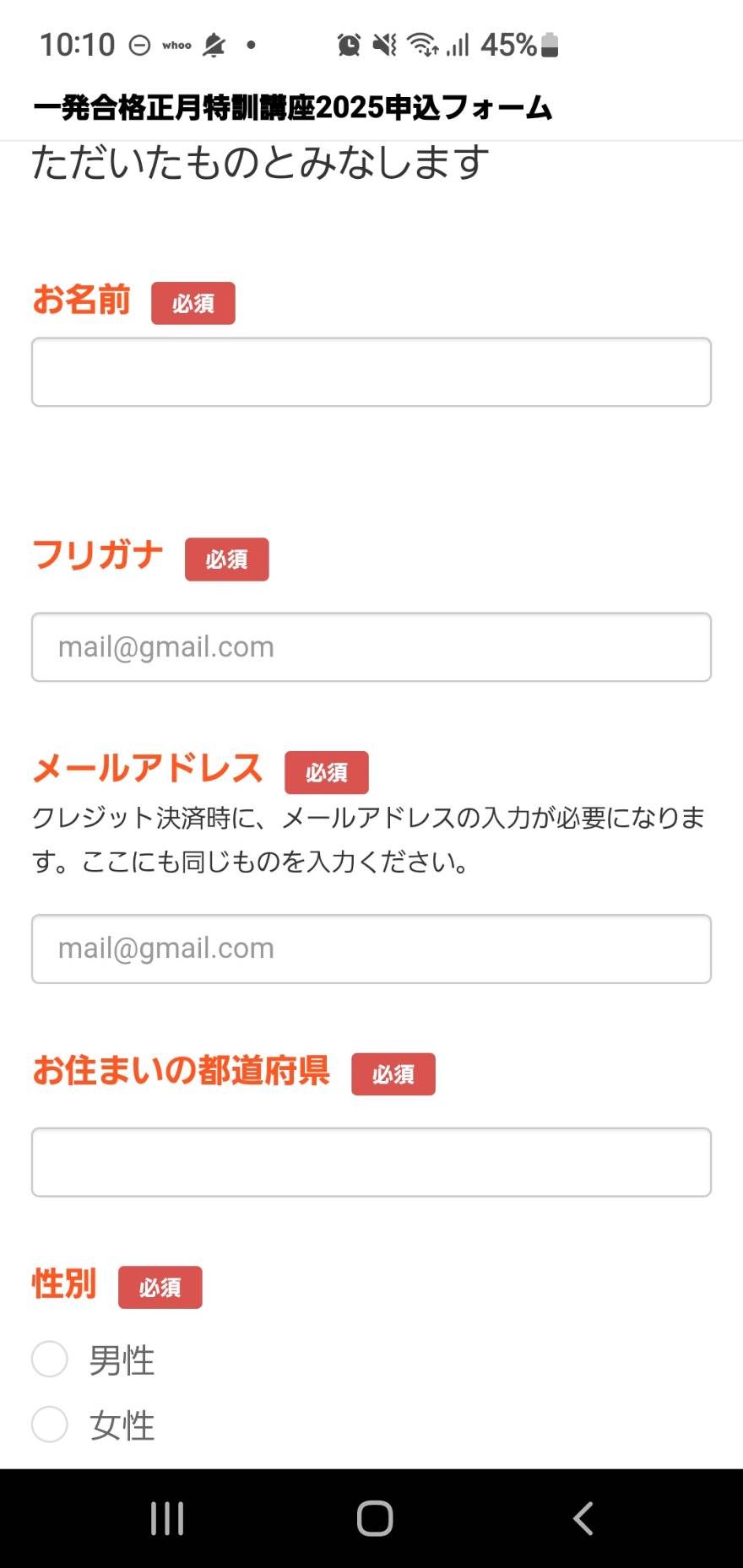Focus the フリガナ input field
The image size is (743, 1568).
[x=371, y=647]
